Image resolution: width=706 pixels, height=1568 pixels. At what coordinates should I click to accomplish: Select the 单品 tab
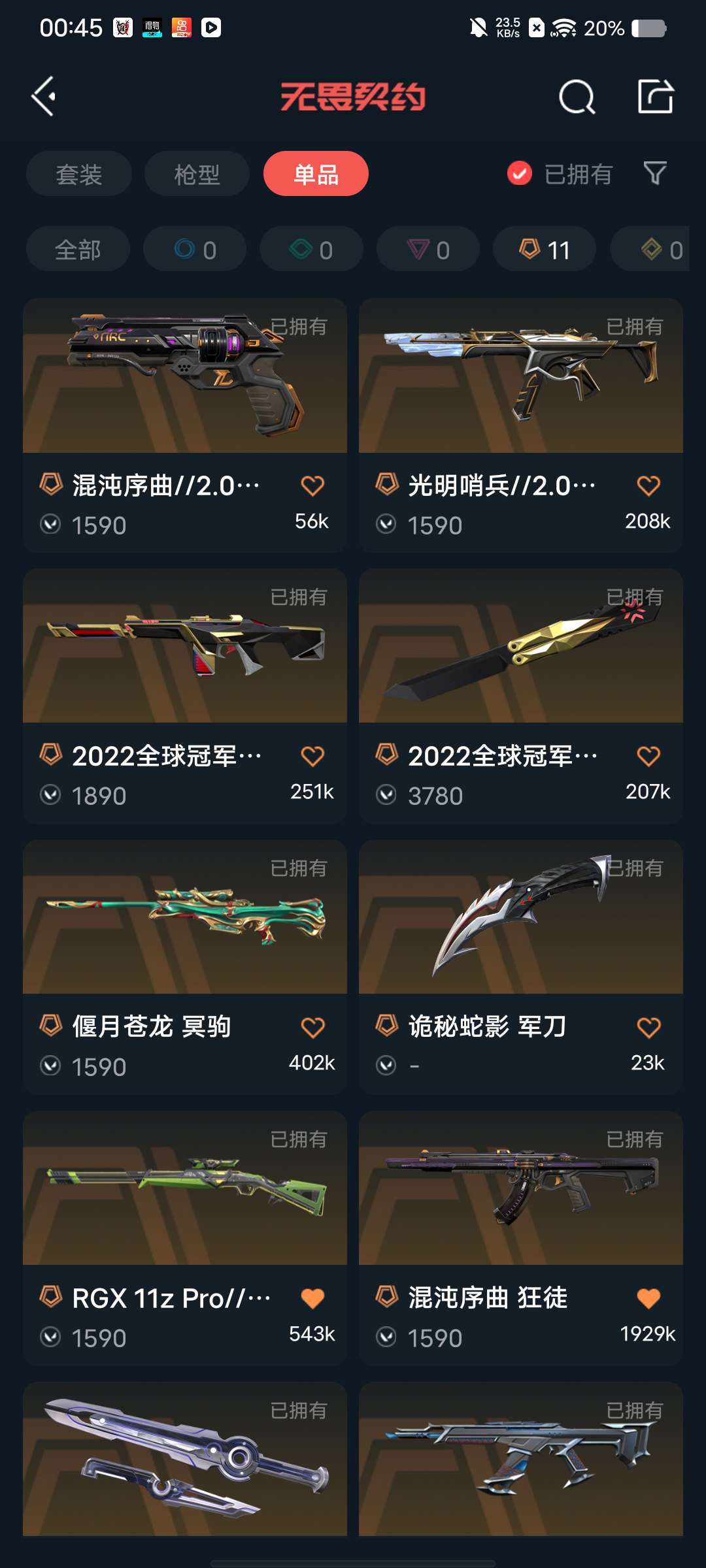[316, 174]
